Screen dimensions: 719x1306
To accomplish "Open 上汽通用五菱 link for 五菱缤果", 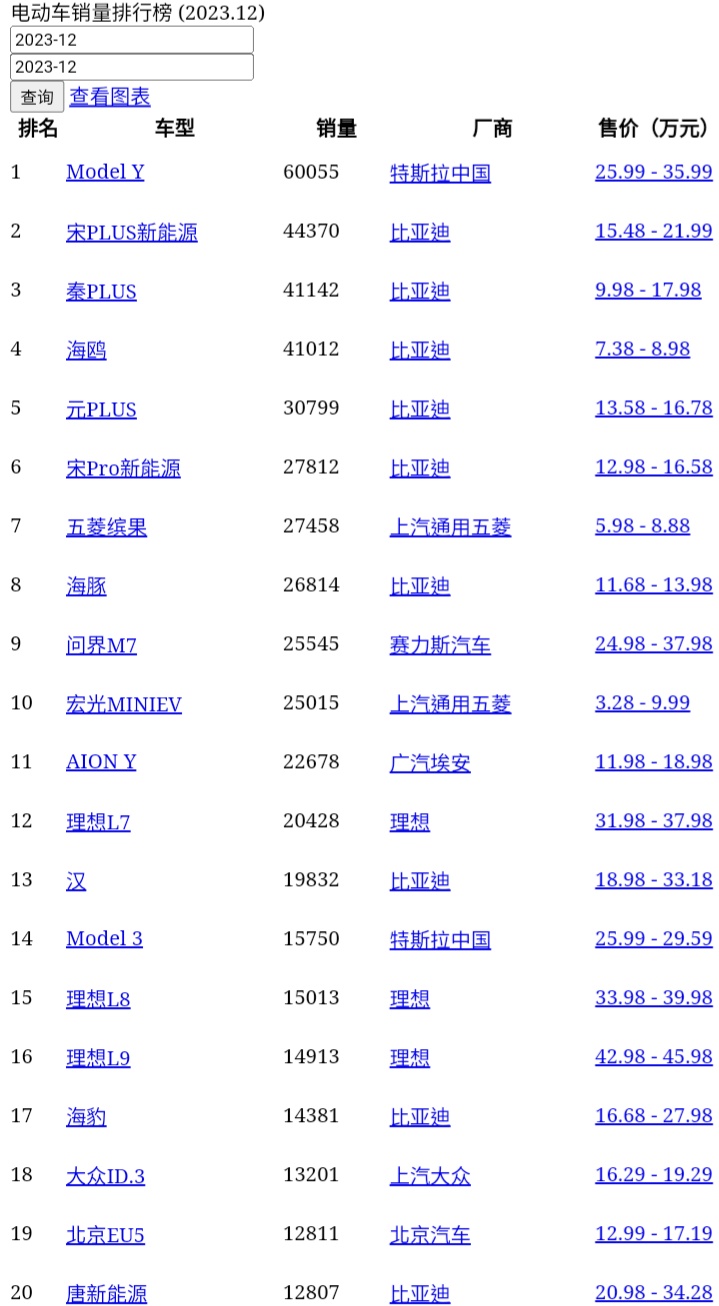I will point(450,527).
